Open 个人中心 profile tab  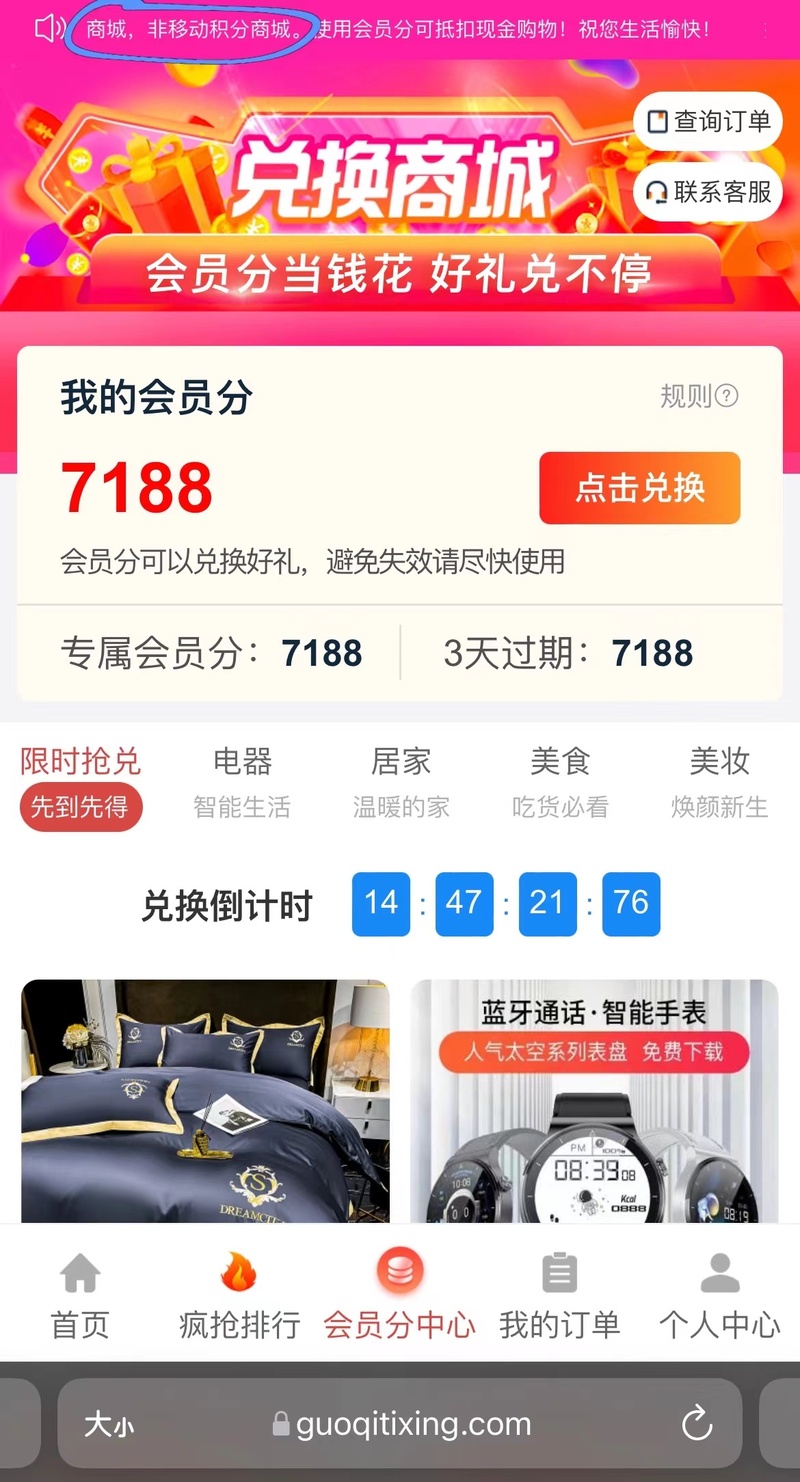(719, 1296)
